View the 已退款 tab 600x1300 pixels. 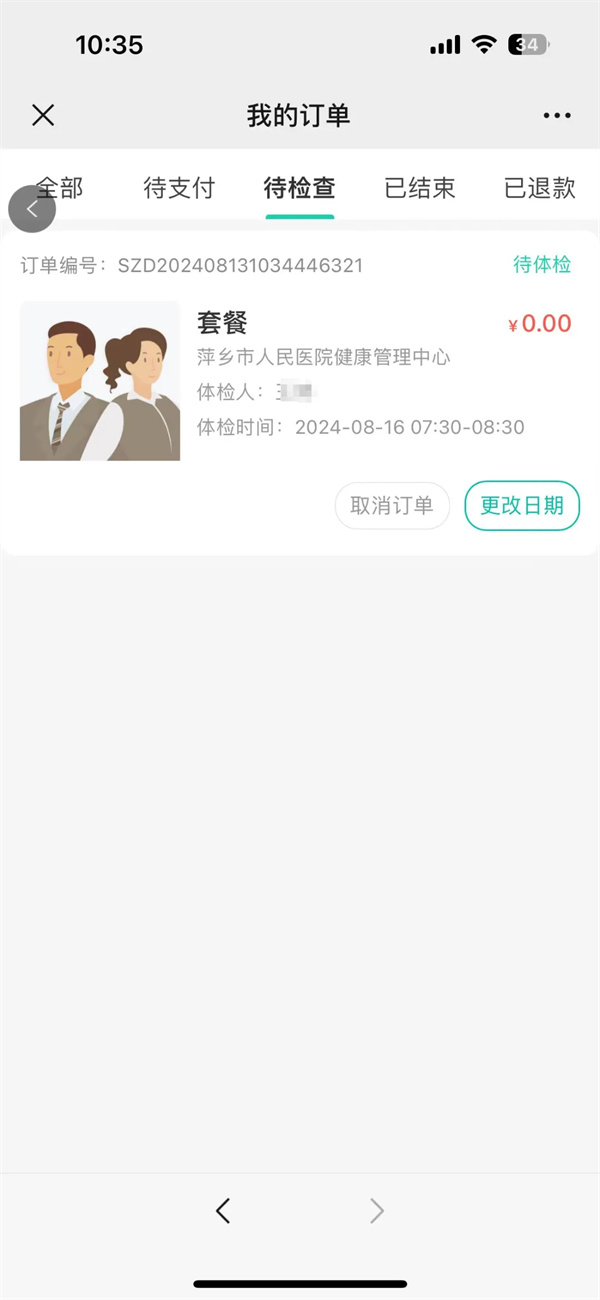tap(540, 188)
